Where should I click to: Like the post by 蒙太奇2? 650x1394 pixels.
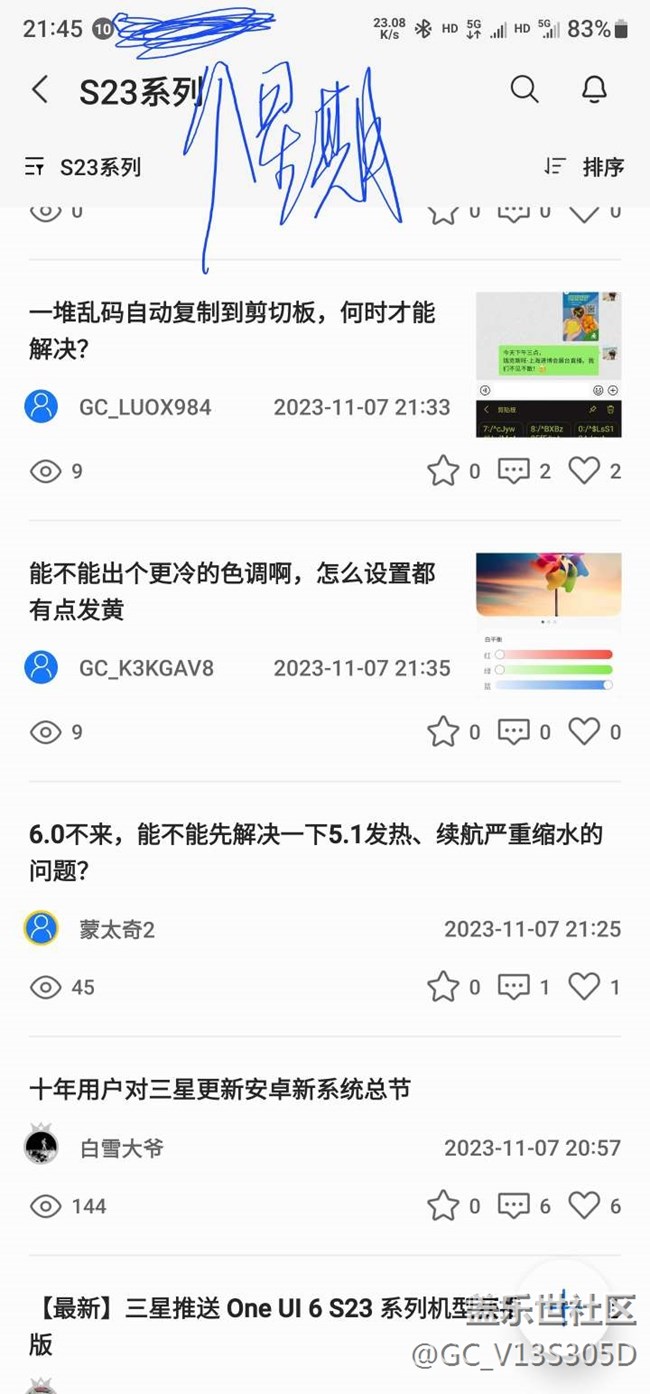pos(584,987)
